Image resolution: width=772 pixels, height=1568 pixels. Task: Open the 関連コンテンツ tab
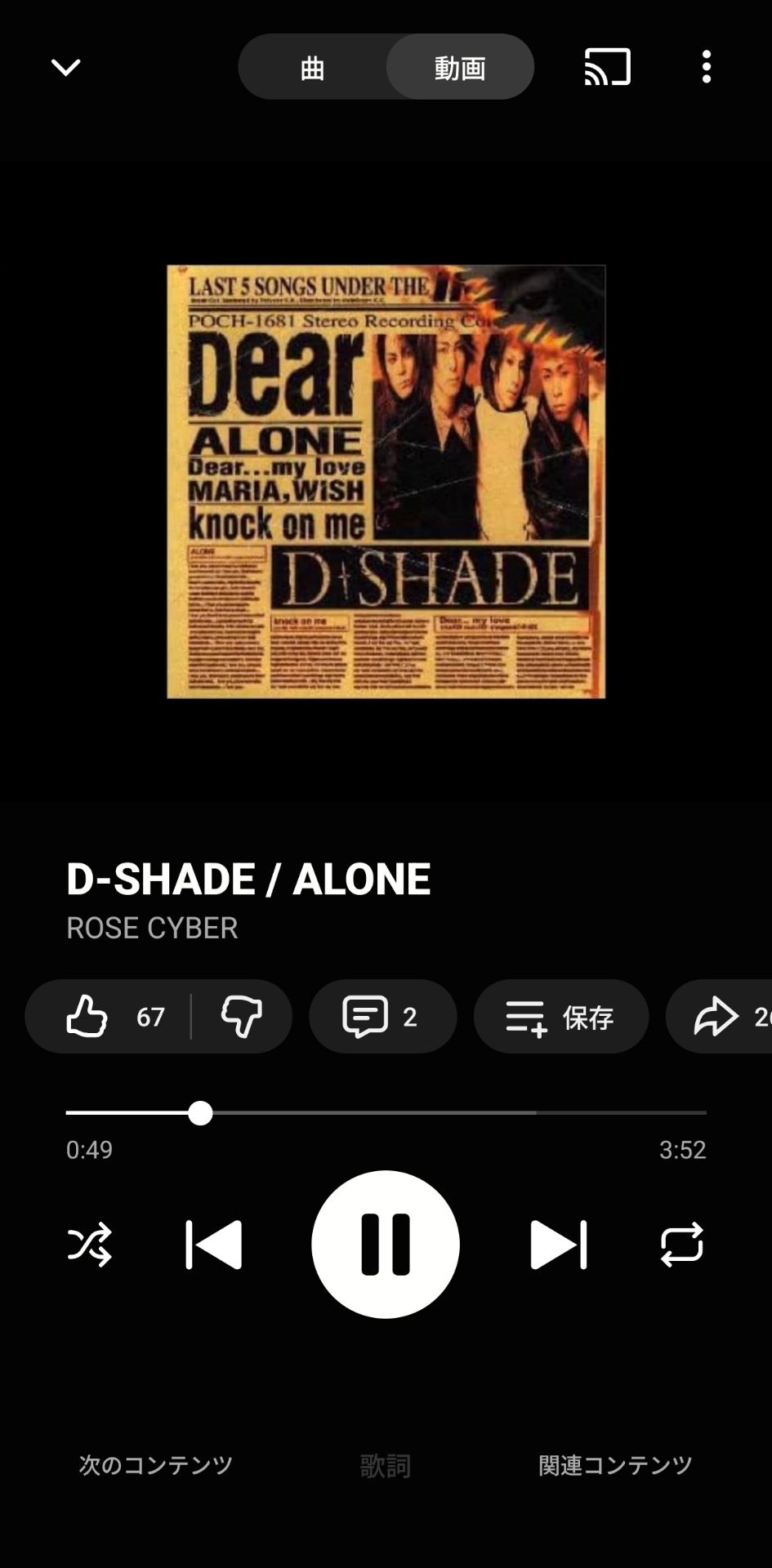tap(615, 1465)
